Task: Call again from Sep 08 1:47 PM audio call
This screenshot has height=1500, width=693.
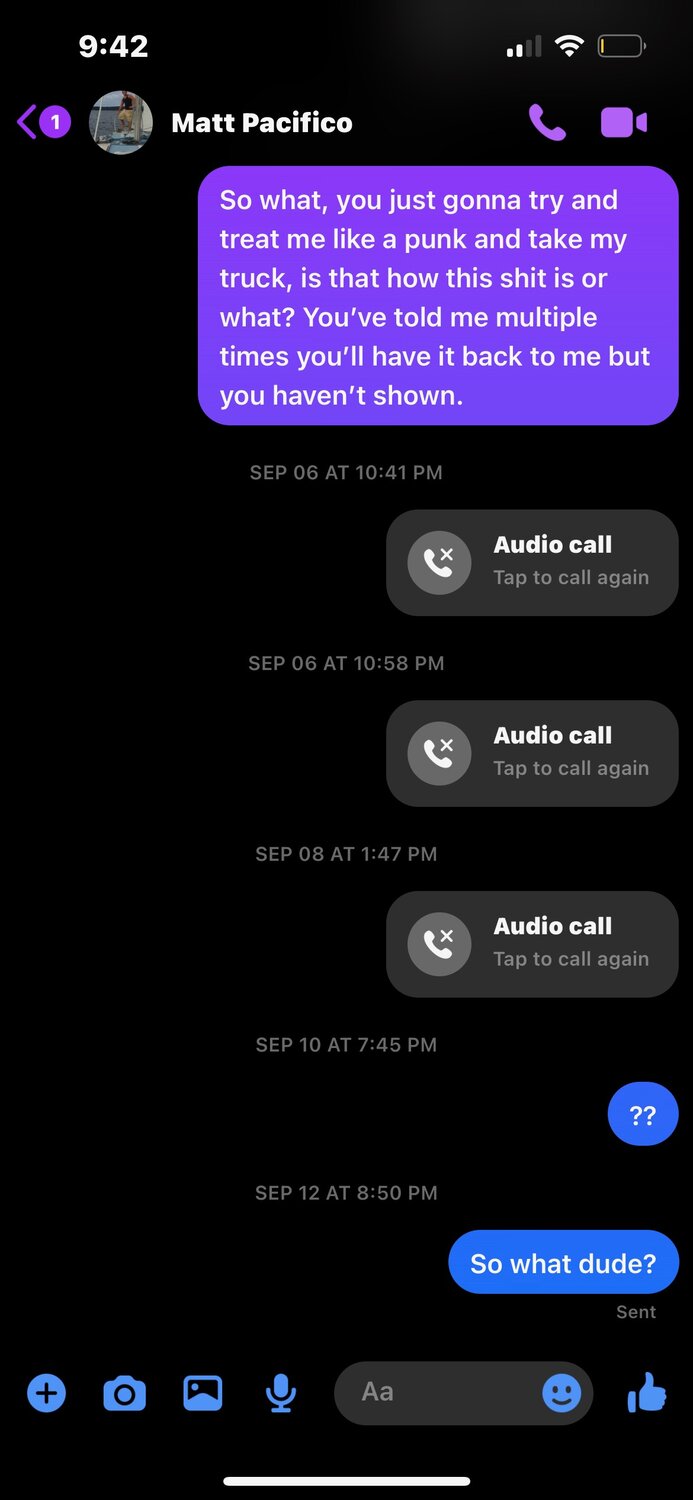Action: 532,944
